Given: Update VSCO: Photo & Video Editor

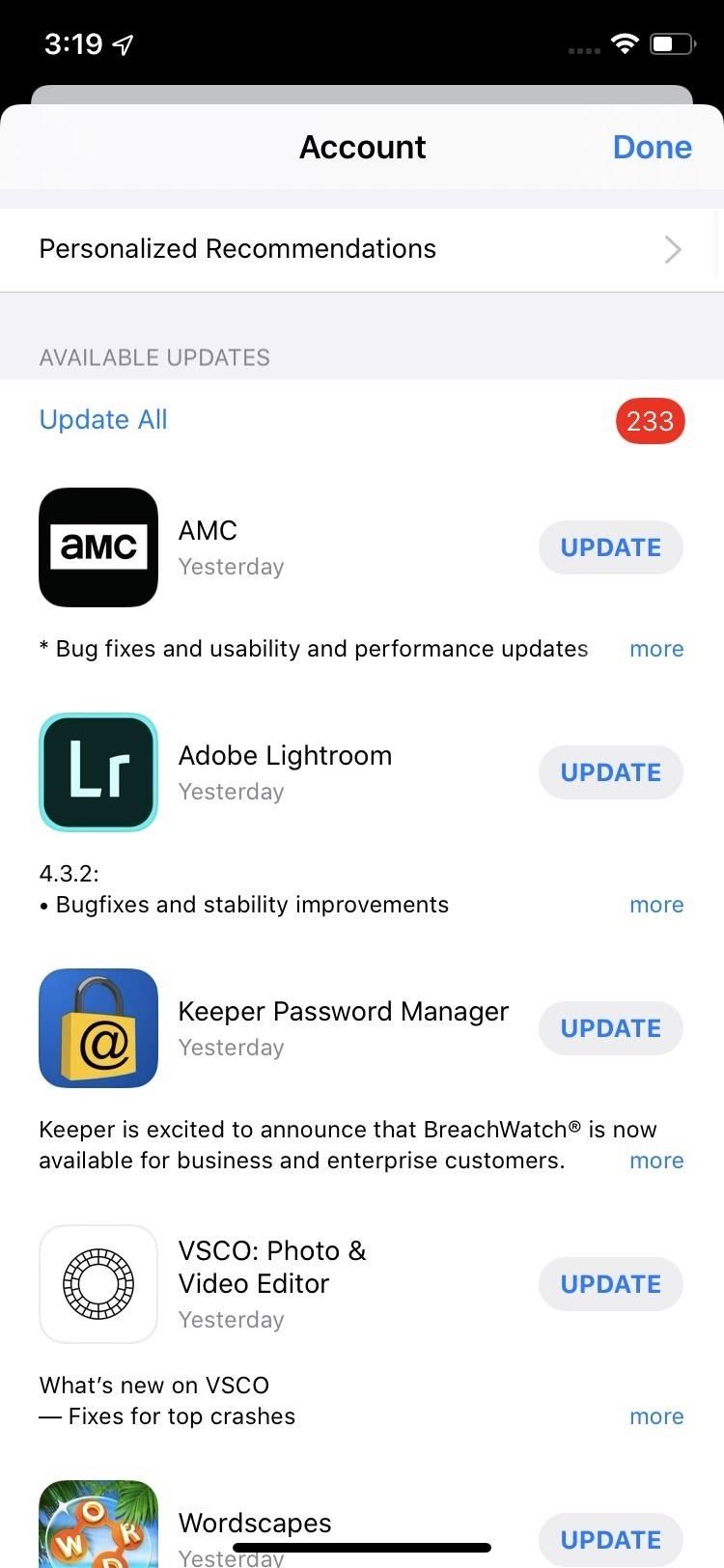Looking at the screenshot, I should point(610,1283).
